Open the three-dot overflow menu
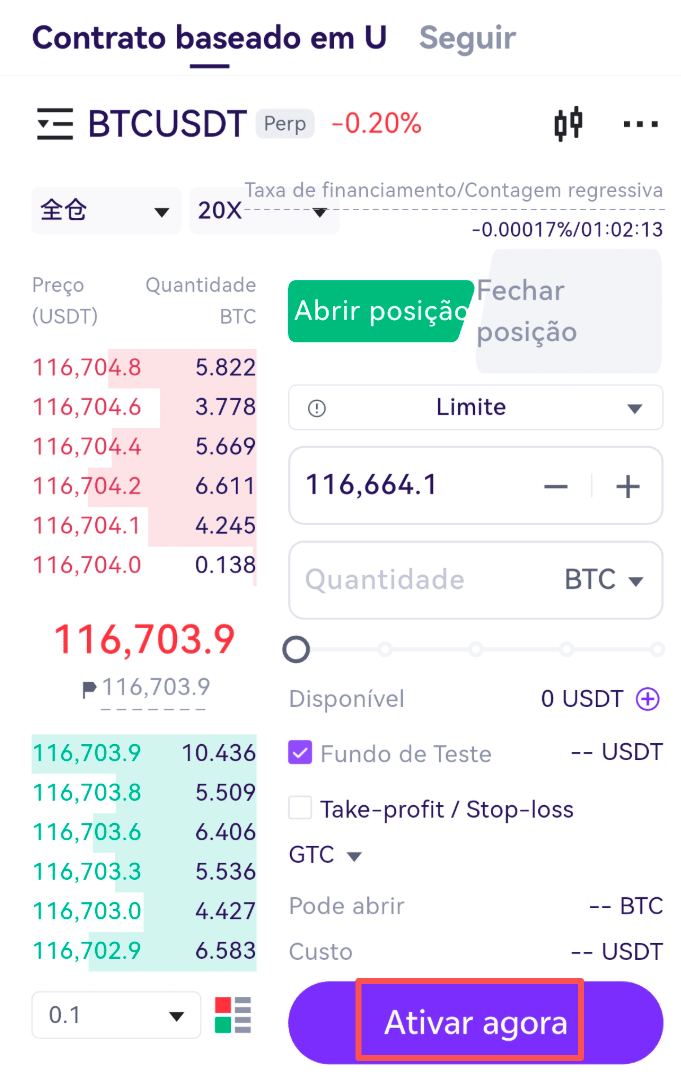Viewport: 681px width, 1077px height. click(x=640, y=124)
